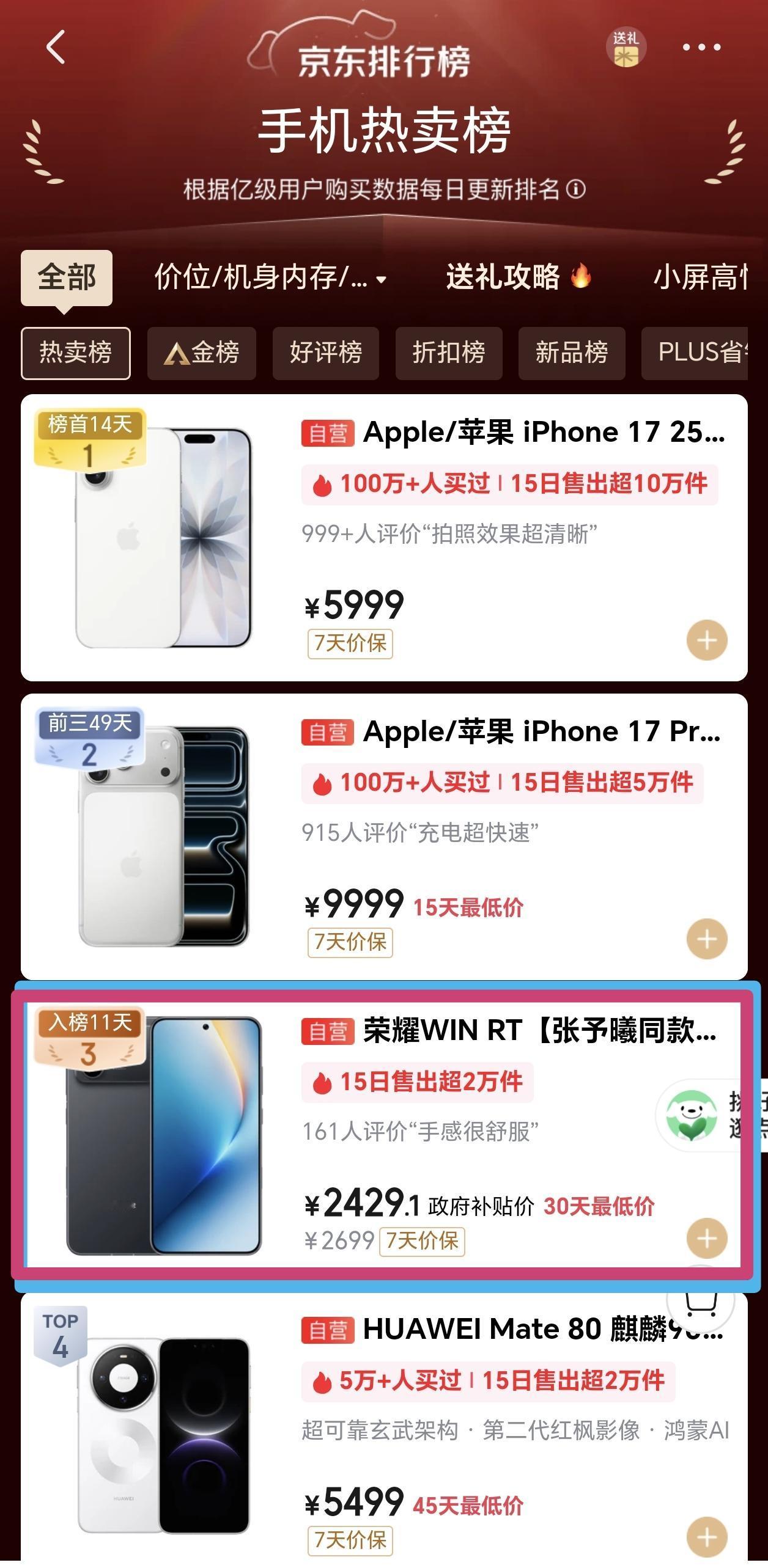Add 荣耀WIN RT to the cart
Screen dimensions: 768x1568
tap(707, 1239)
